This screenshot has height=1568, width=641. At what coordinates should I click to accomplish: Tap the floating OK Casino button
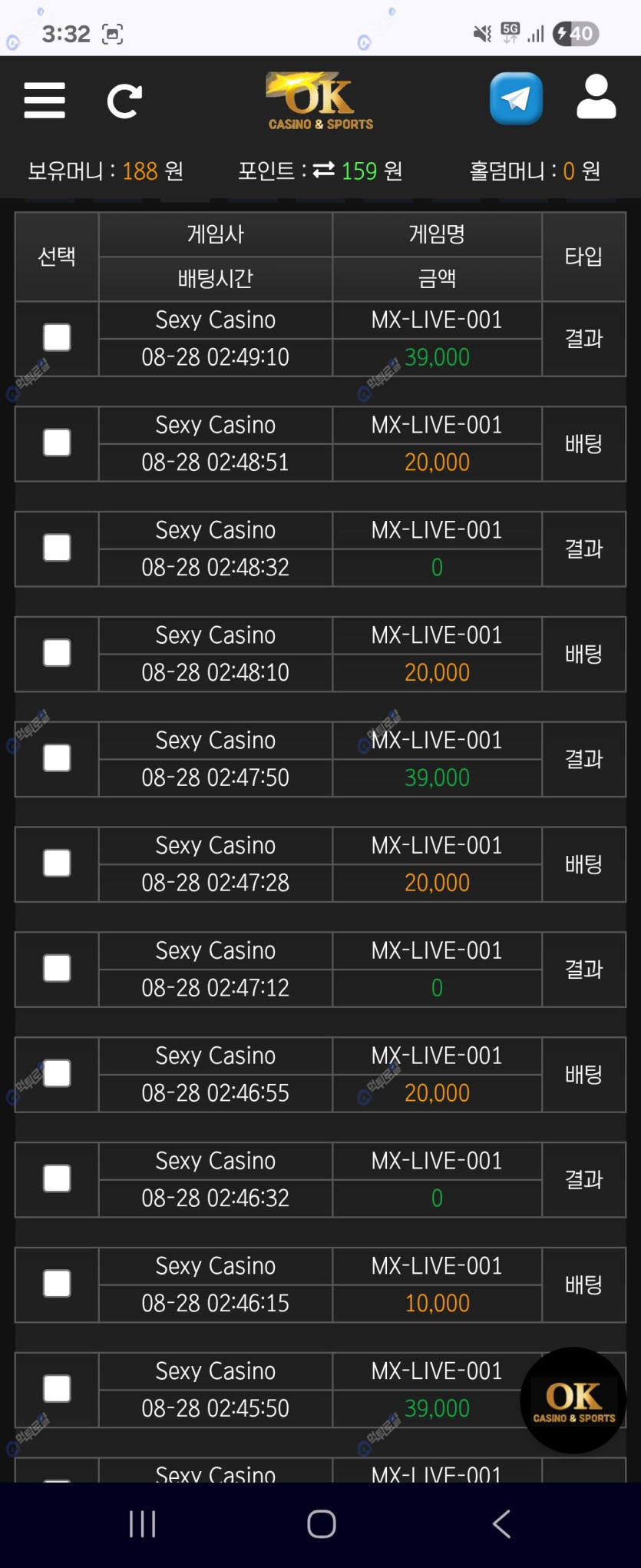point(573,1401)
